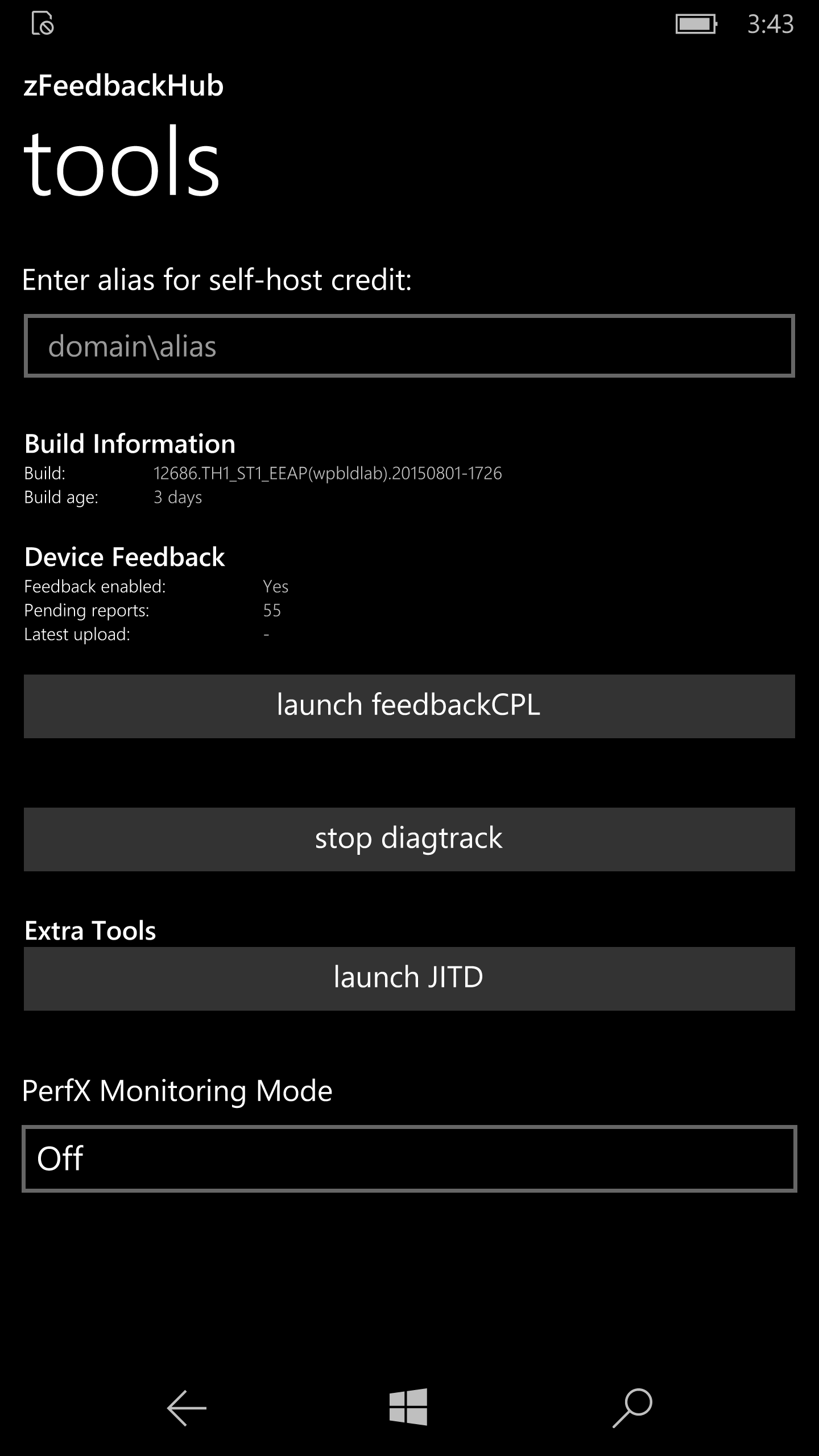Launch JITD tool

(x=409, y=979)
